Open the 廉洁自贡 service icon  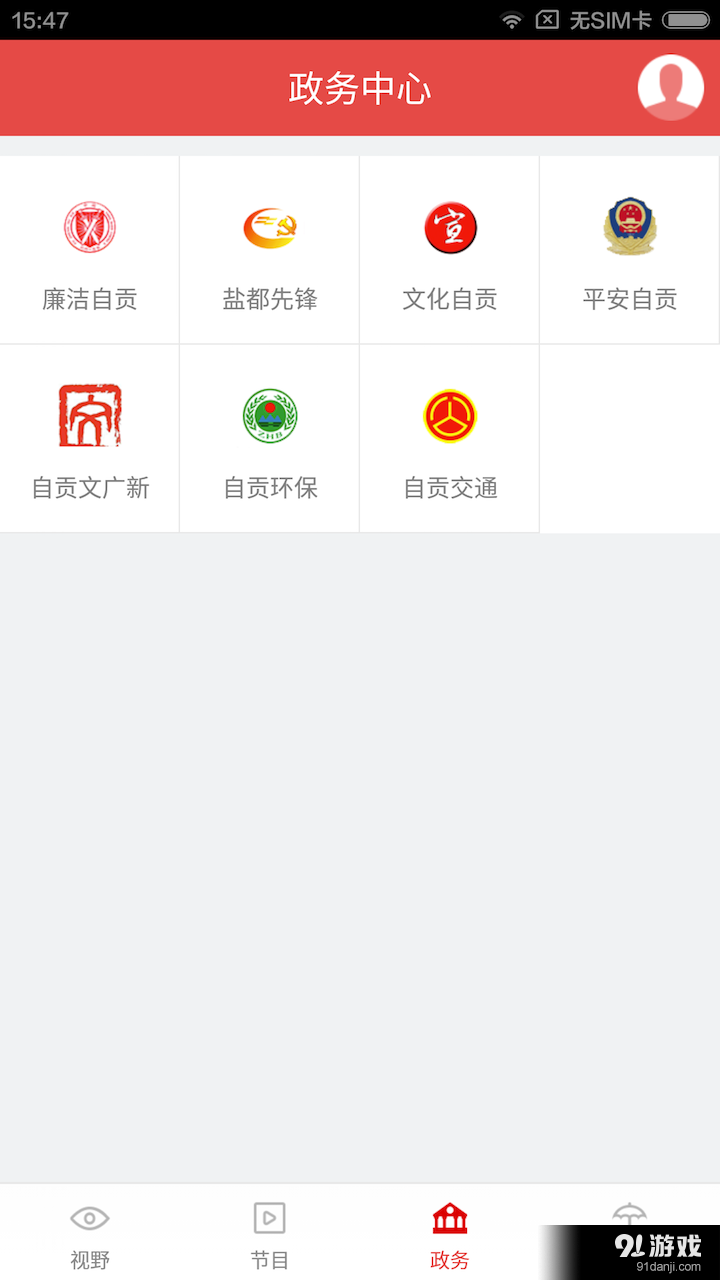[x=90, y=227]
